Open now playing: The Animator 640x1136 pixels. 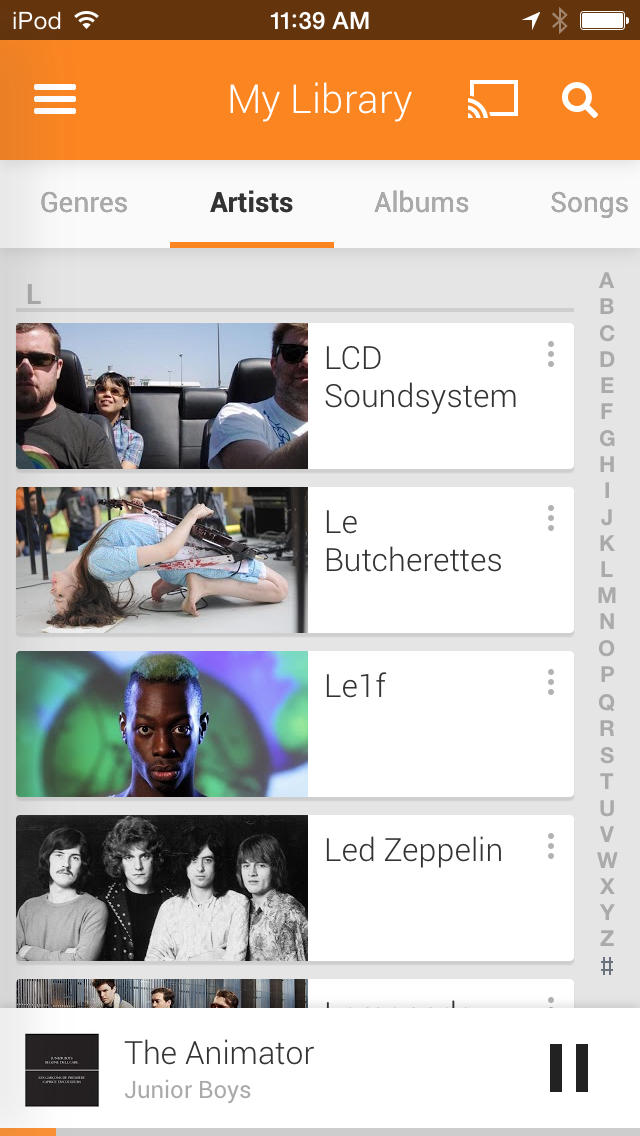click(220, 1068)
